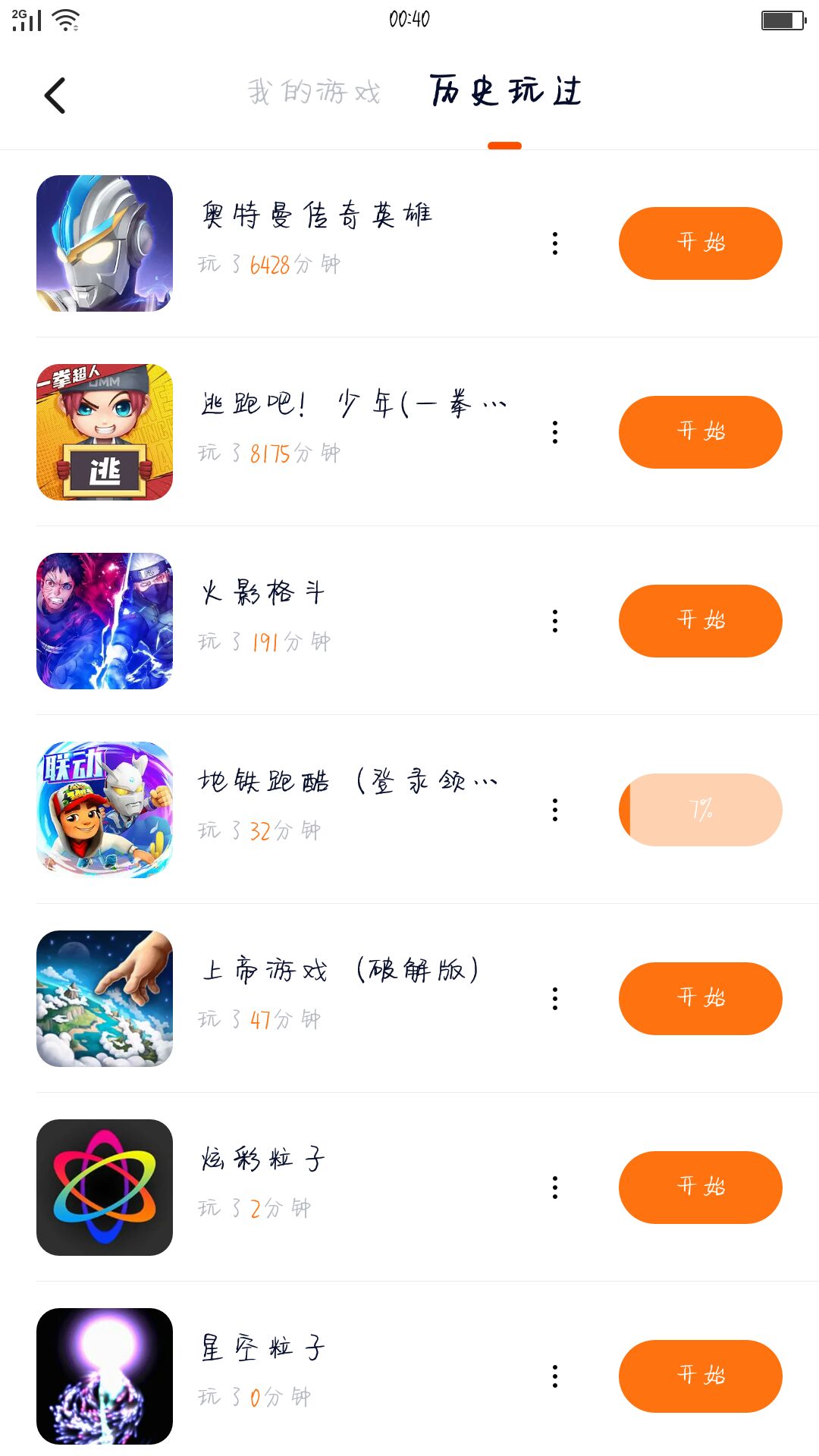Start 上帝游戏(破解版)

click(x=700, y=999)
